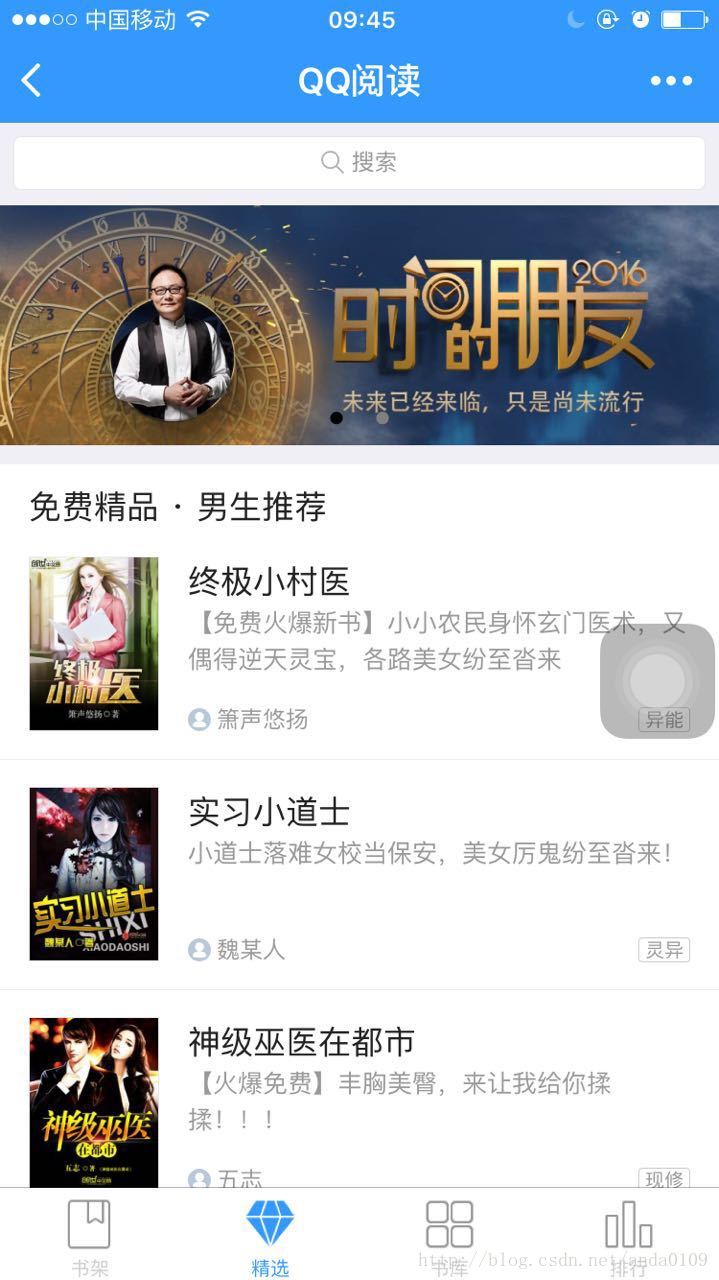Go back using the header arrow
719x1280 pixels.
click(x=32, y=80)
